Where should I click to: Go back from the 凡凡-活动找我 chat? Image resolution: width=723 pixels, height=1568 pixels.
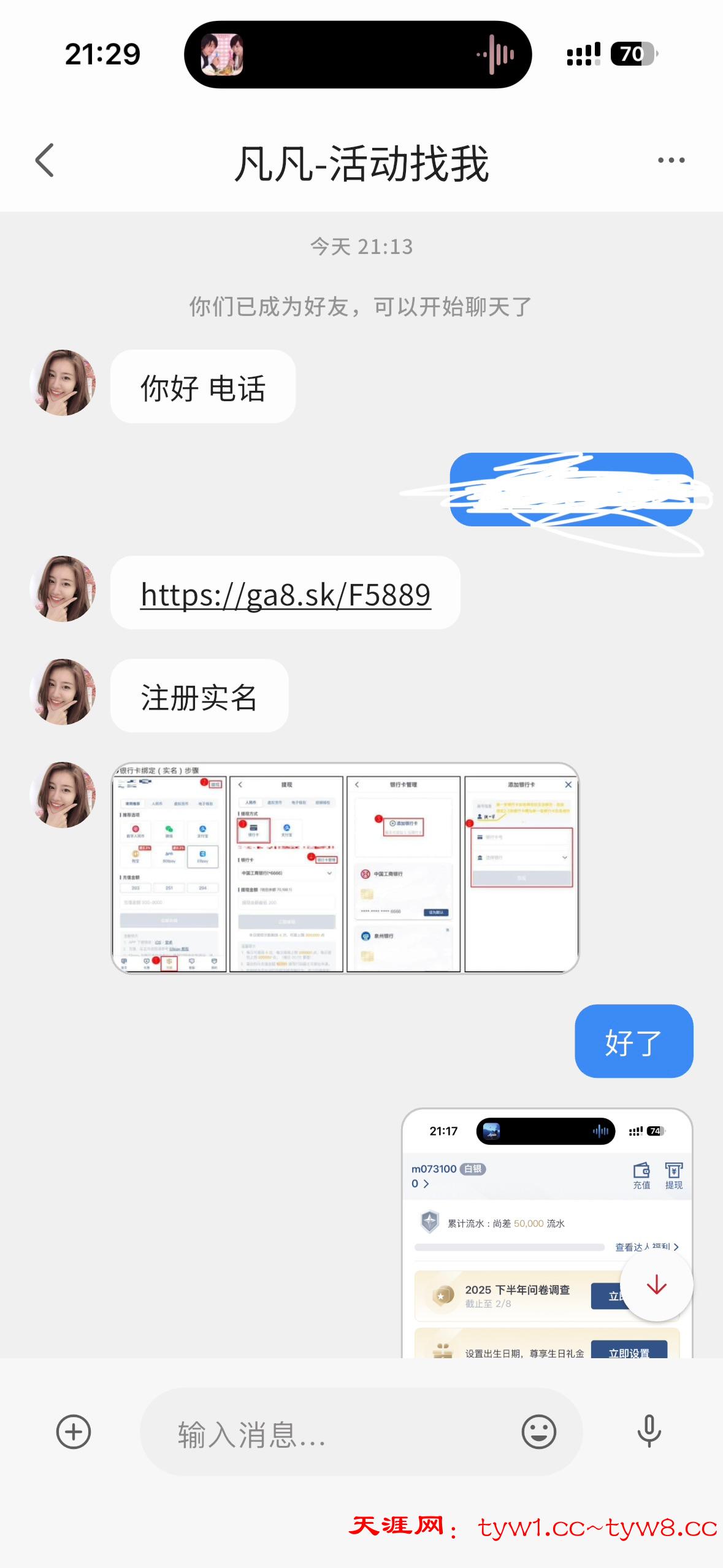(45, 161)
